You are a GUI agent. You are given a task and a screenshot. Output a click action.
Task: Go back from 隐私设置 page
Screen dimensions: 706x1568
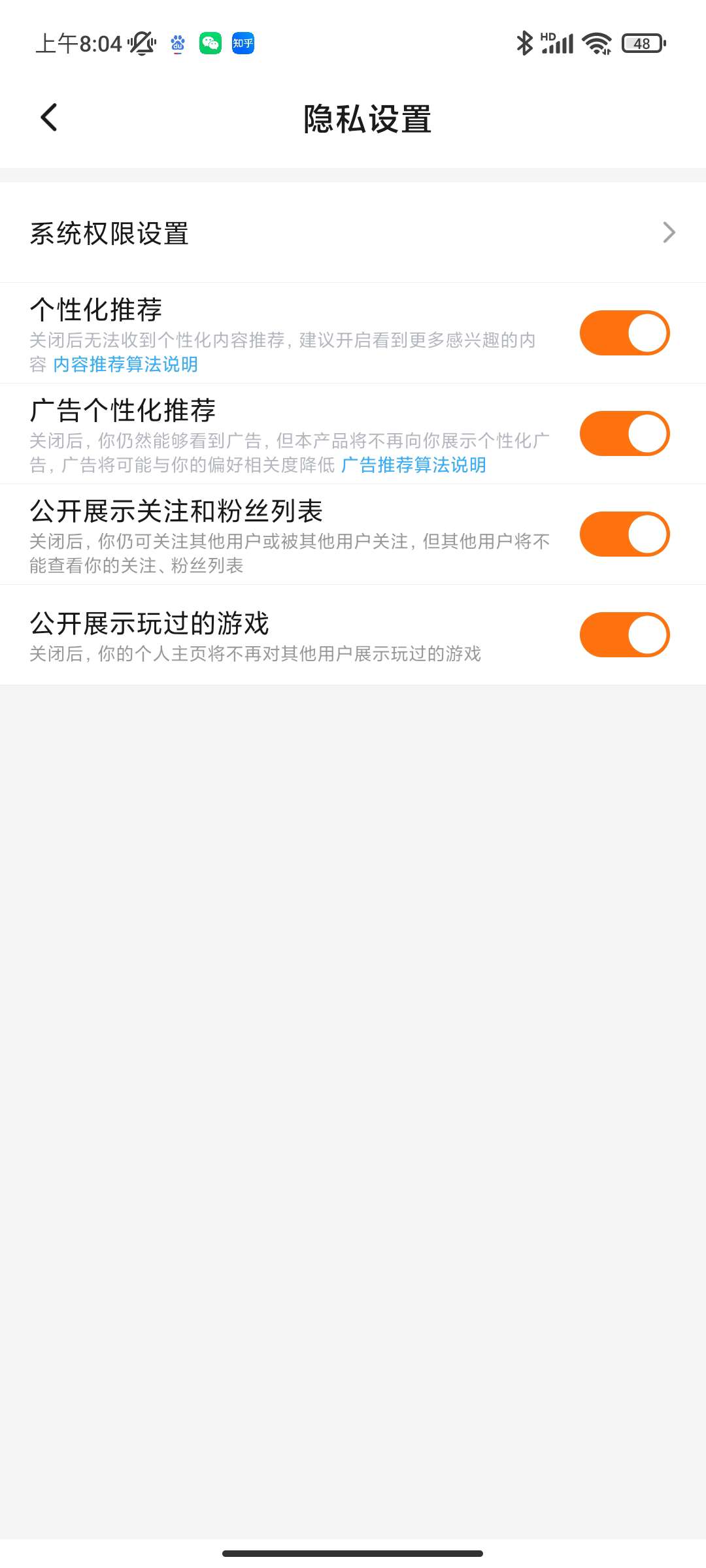[49, 118]
